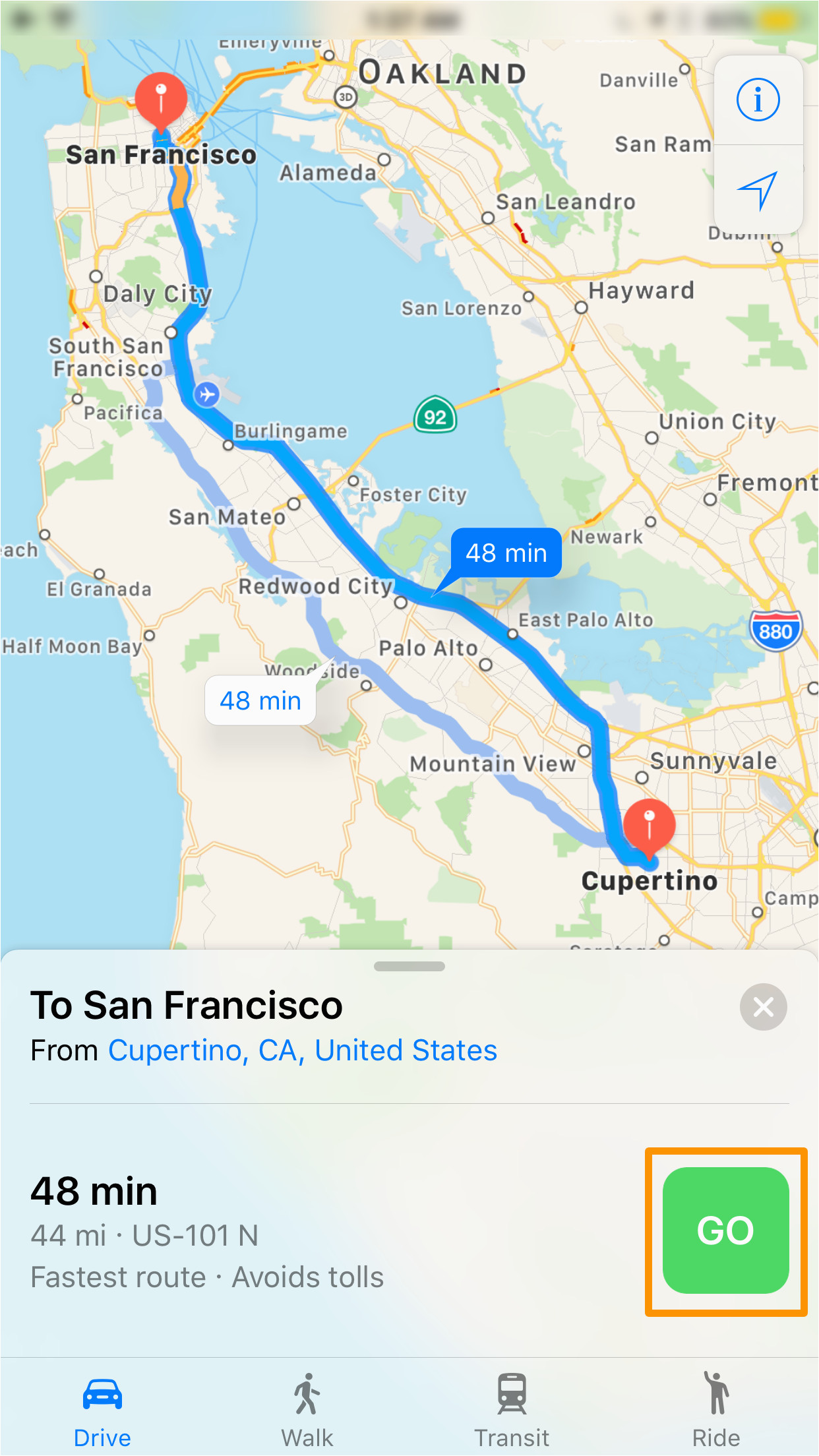Close the directions card
The image size is (819, 1456).
point(763,1007)
